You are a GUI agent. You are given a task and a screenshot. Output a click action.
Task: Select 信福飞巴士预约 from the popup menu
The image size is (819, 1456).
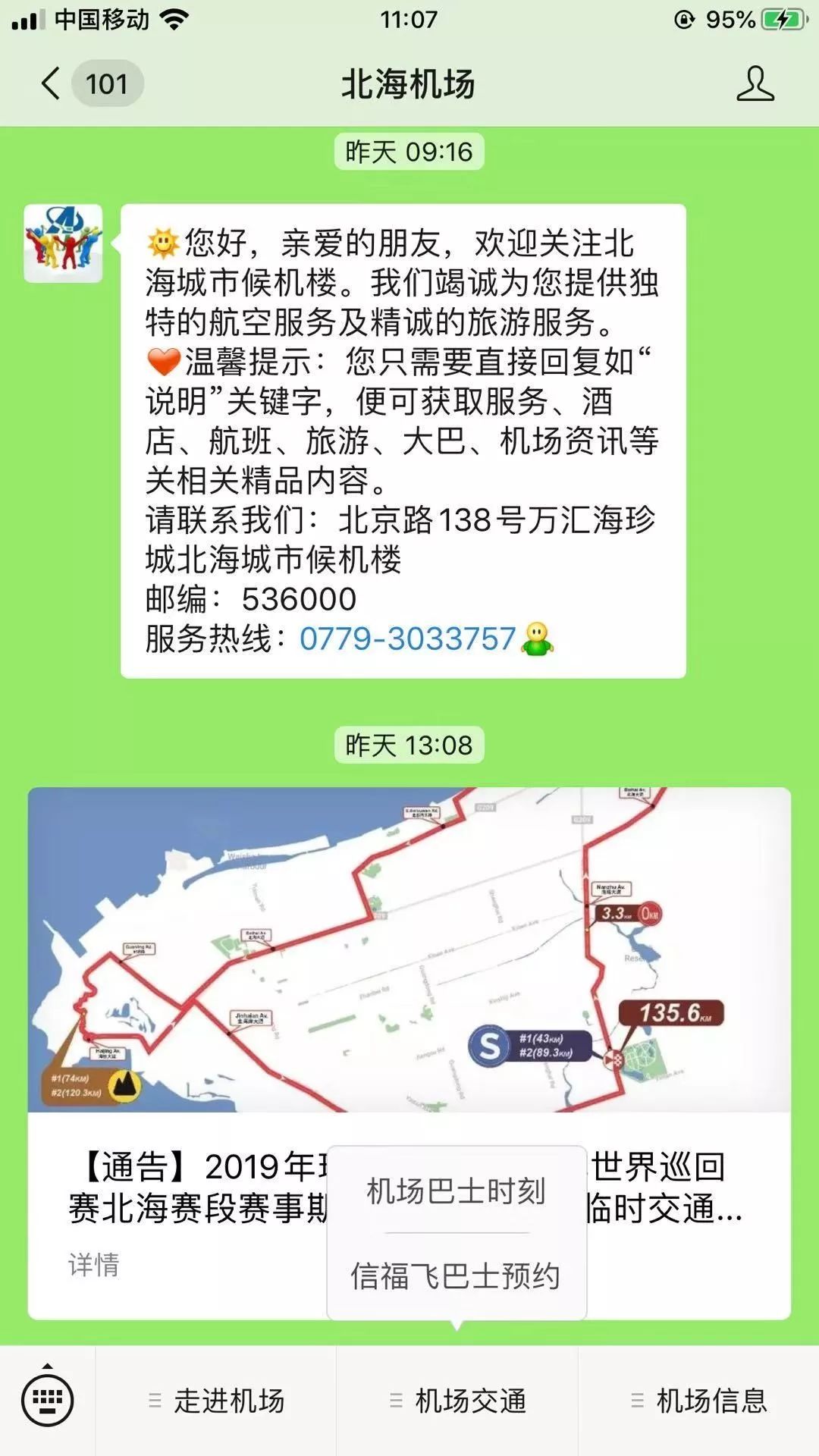click(456, 1272)
